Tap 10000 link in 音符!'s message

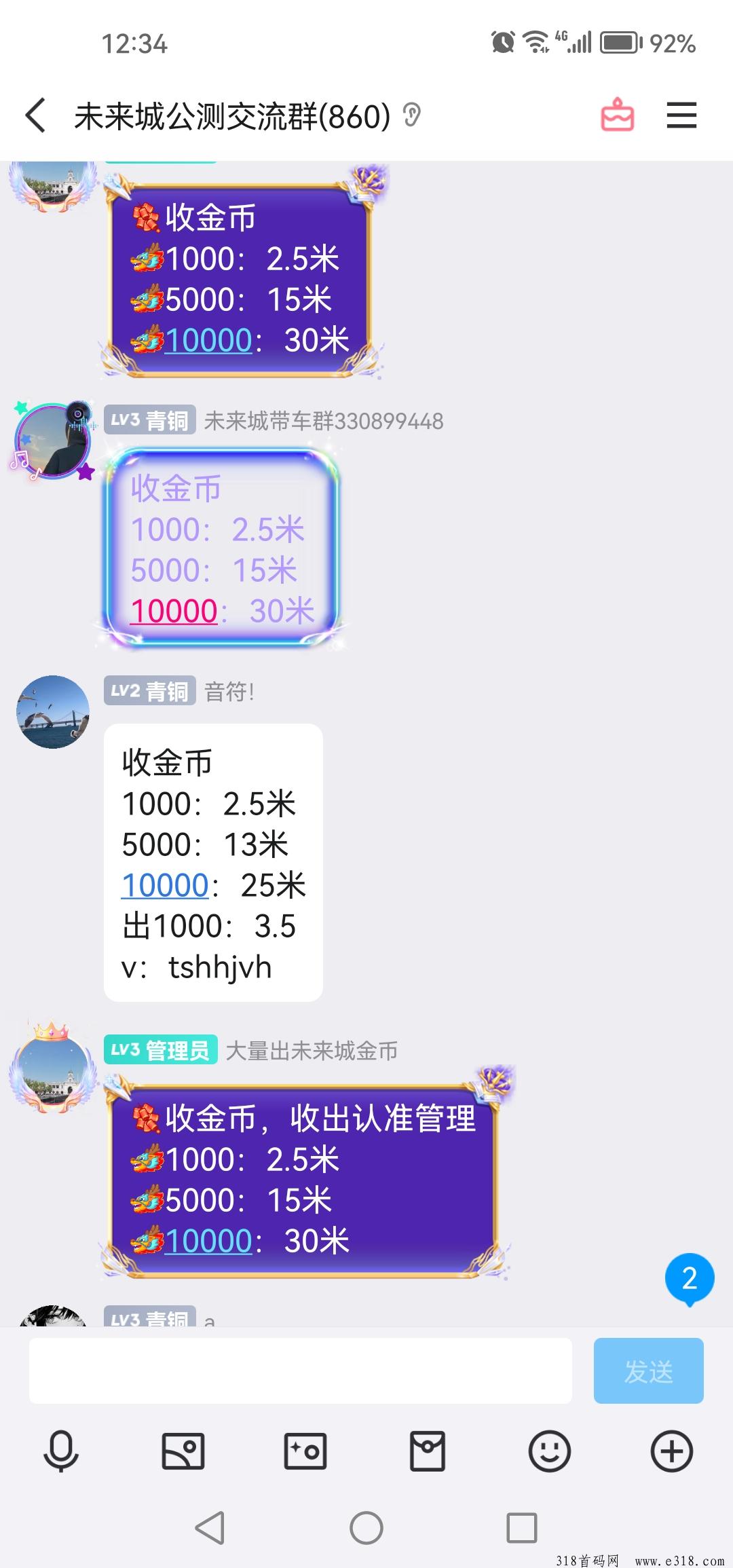click(x=165, y=885)
